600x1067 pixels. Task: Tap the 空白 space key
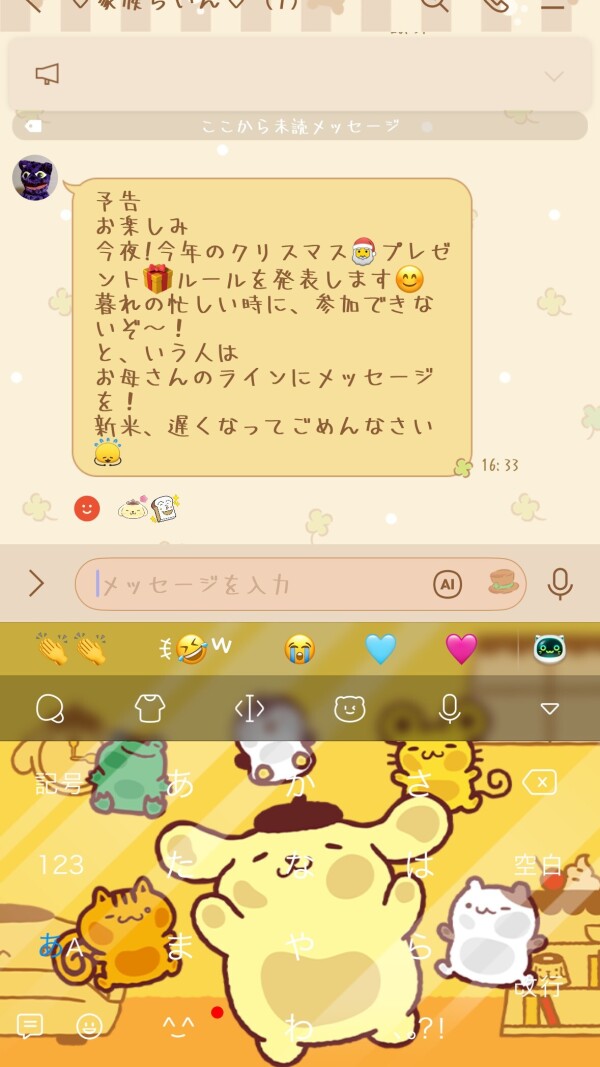538,865
